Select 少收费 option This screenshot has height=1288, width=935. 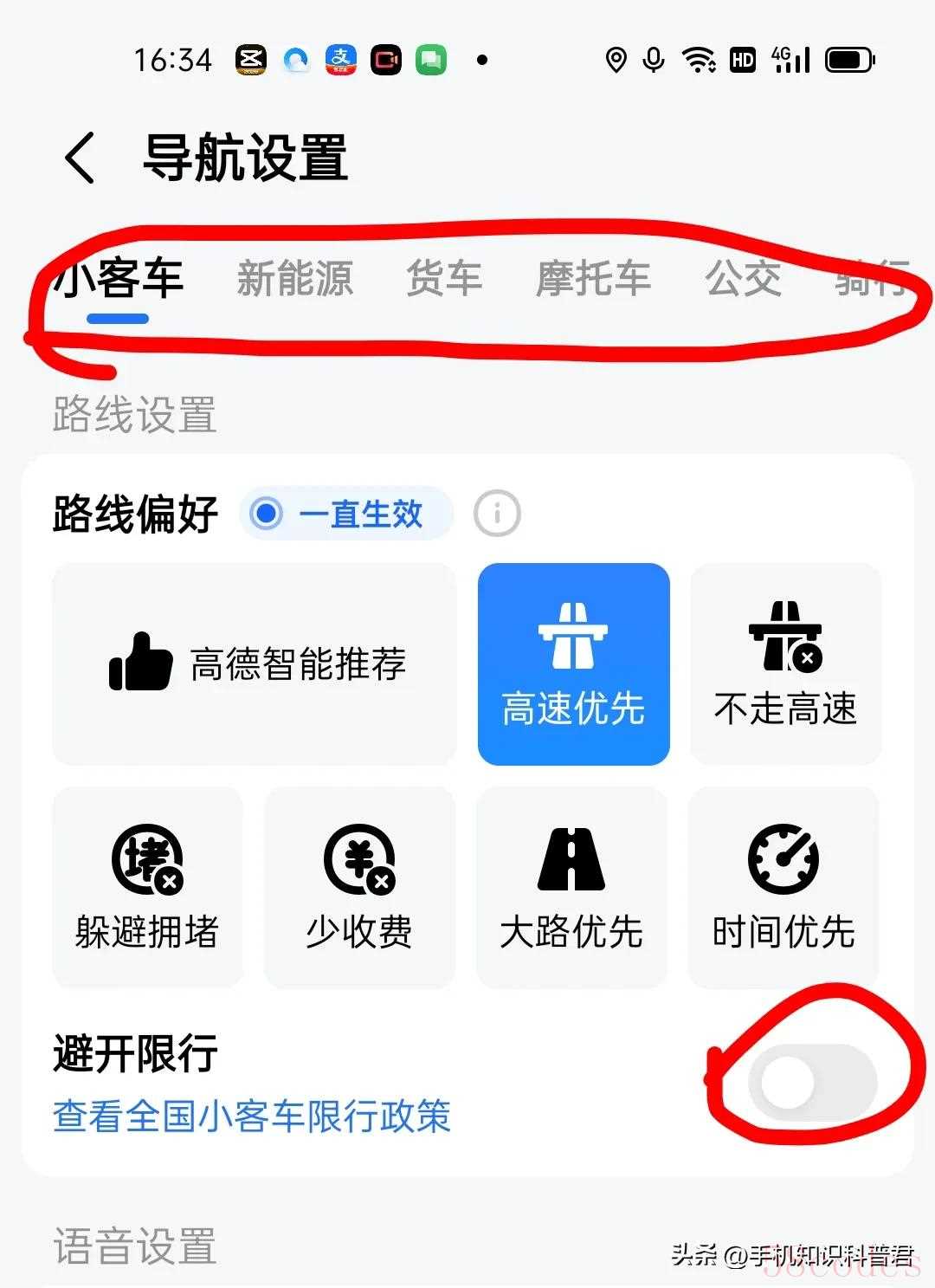click(x=359, y=887)
